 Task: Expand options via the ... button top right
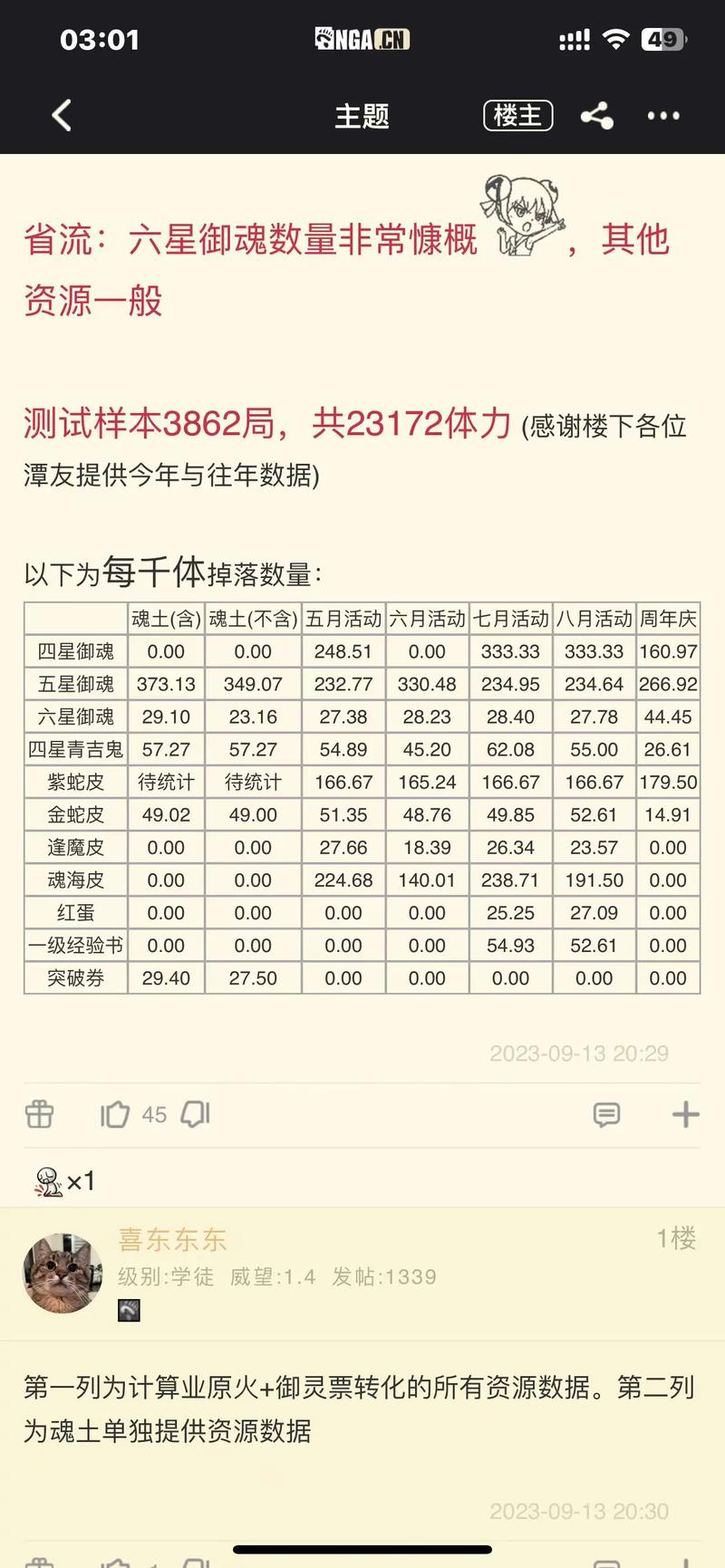click(664, 115)
